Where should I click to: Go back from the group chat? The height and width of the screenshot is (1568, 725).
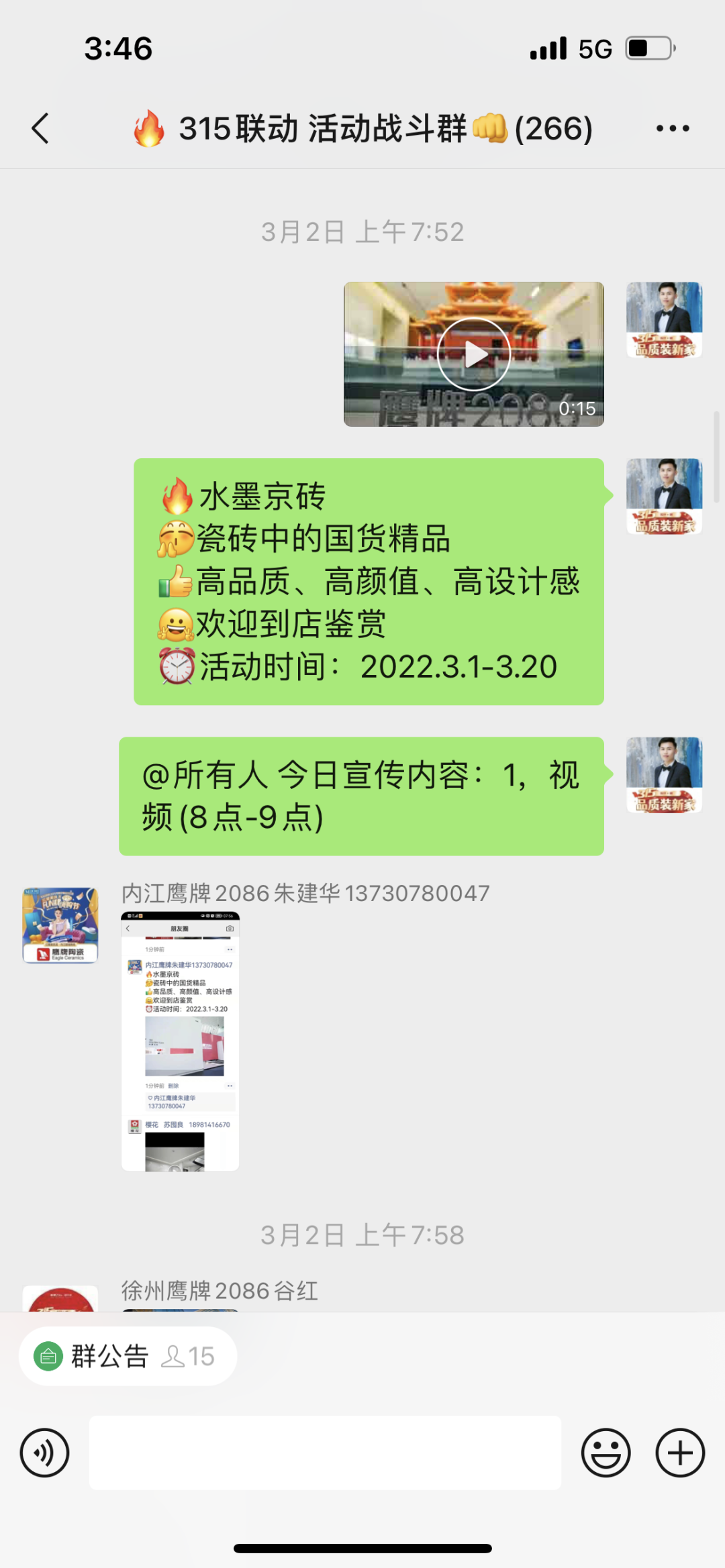click(40, 128)
